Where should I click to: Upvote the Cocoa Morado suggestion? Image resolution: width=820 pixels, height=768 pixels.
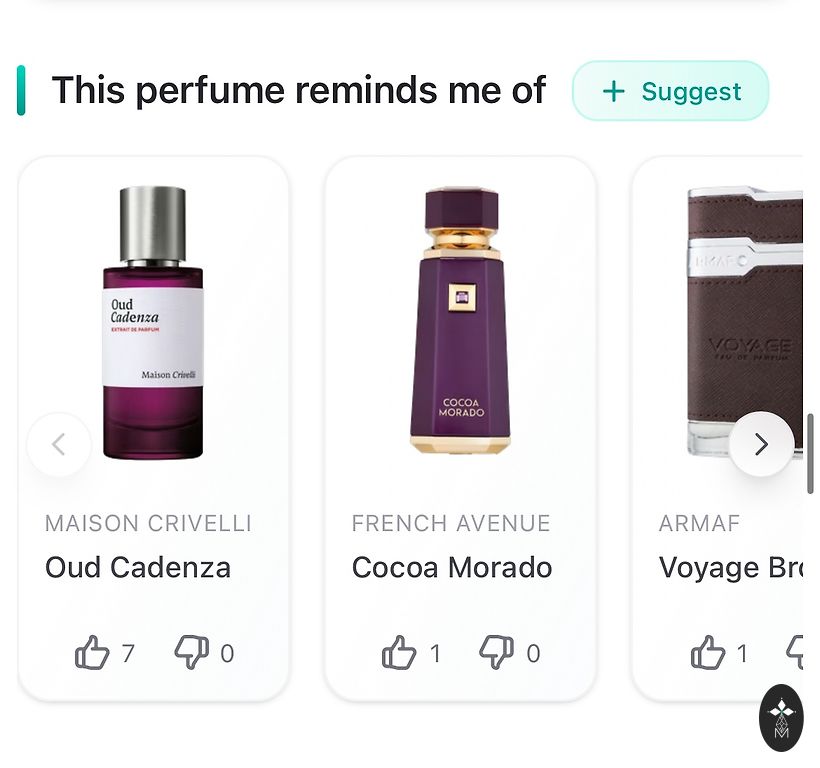399,653
